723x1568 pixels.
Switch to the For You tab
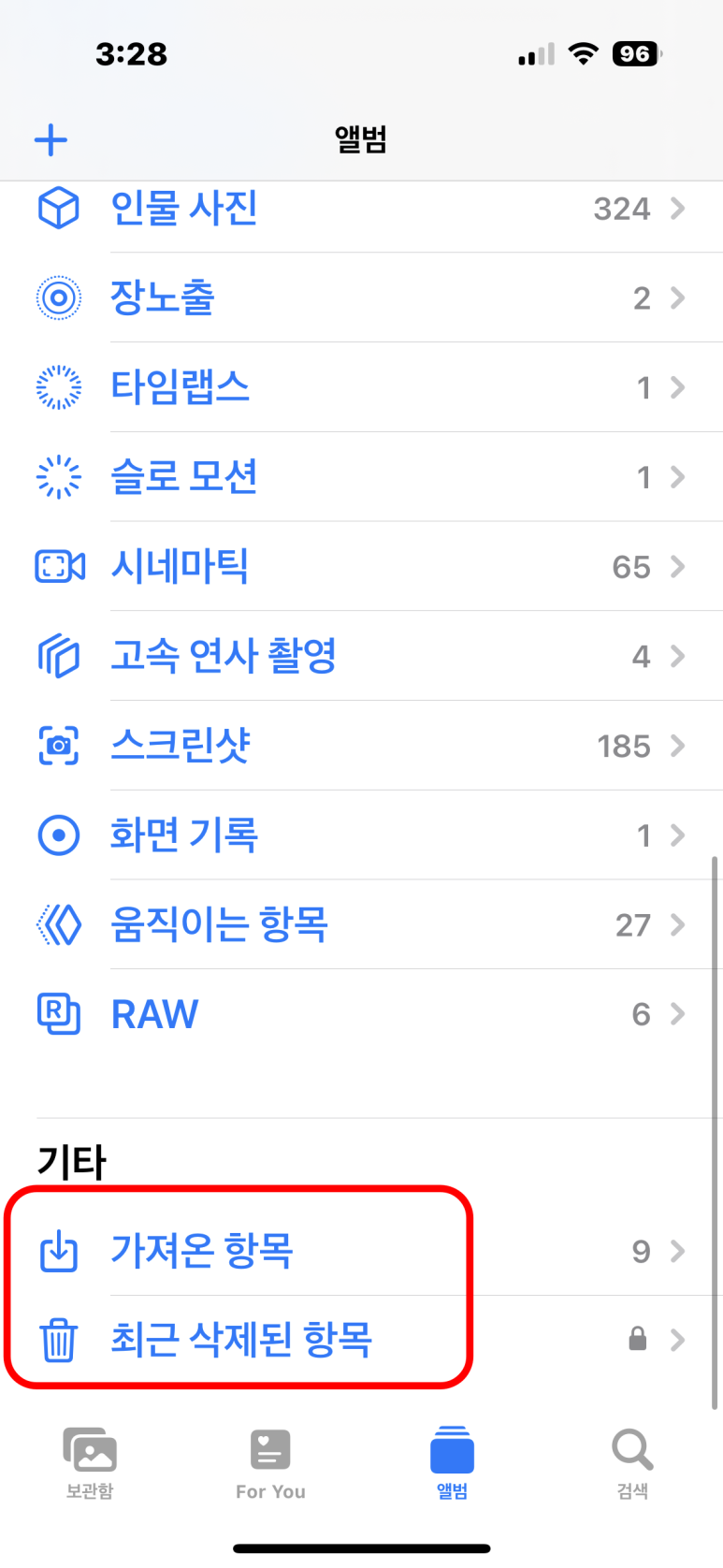coord(270,1463)
